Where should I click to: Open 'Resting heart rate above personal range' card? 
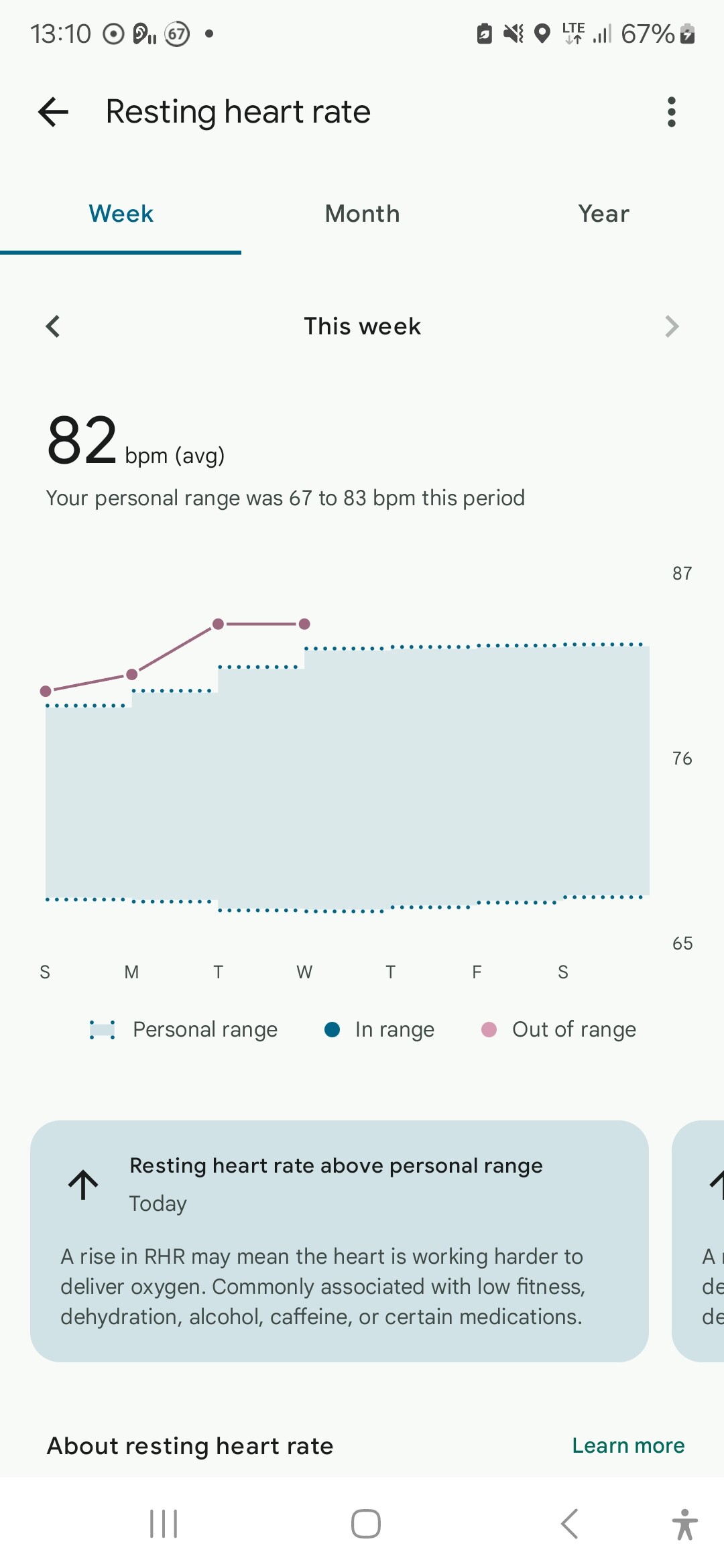point(339,1240)
